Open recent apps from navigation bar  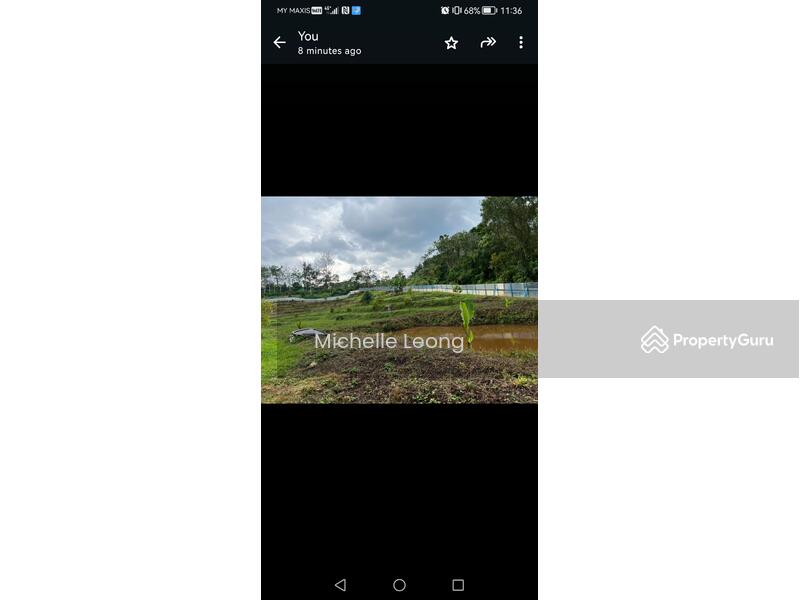458,585
